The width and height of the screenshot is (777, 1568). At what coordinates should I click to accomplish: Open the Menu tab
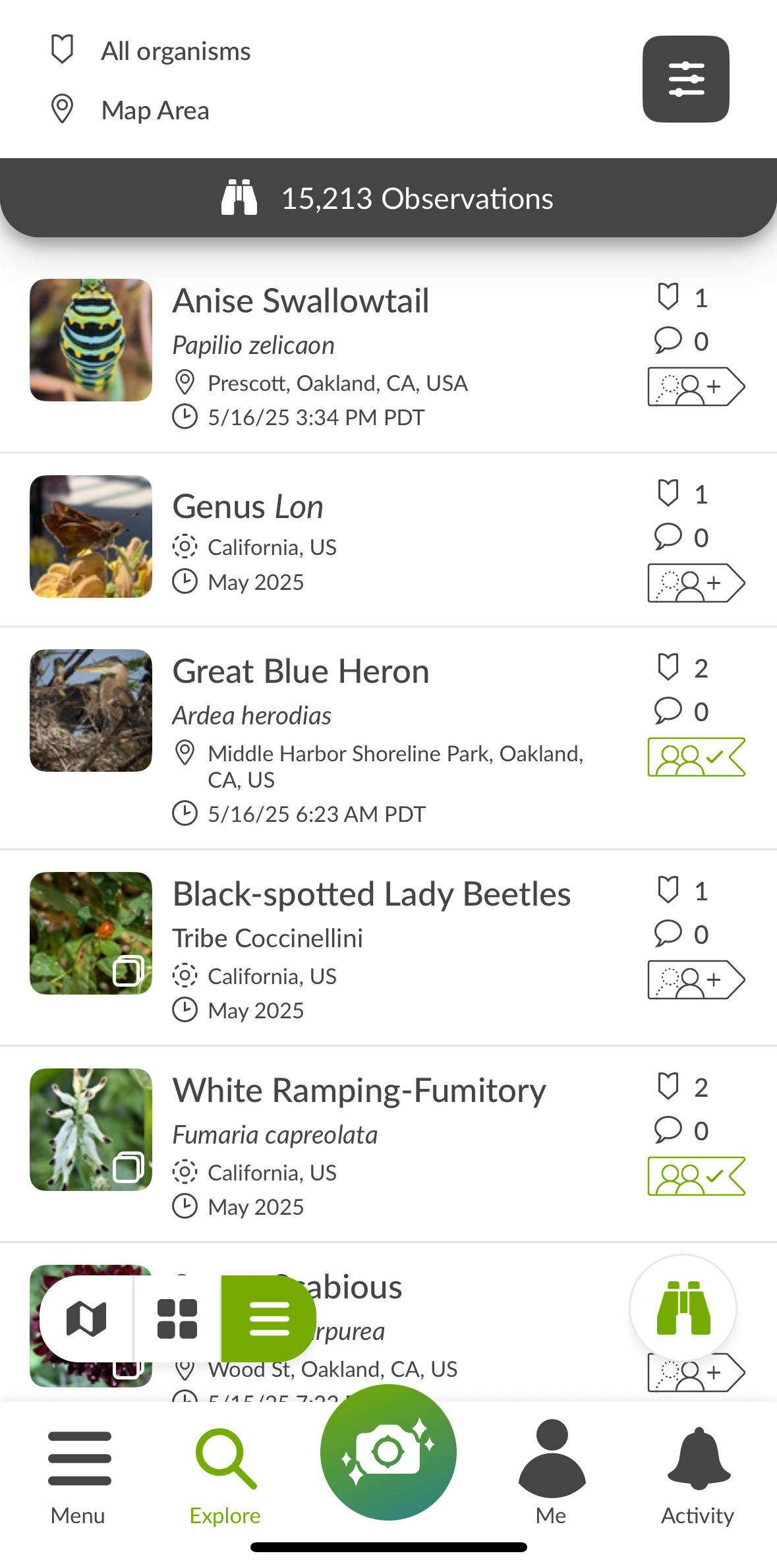click(78, 1476)
